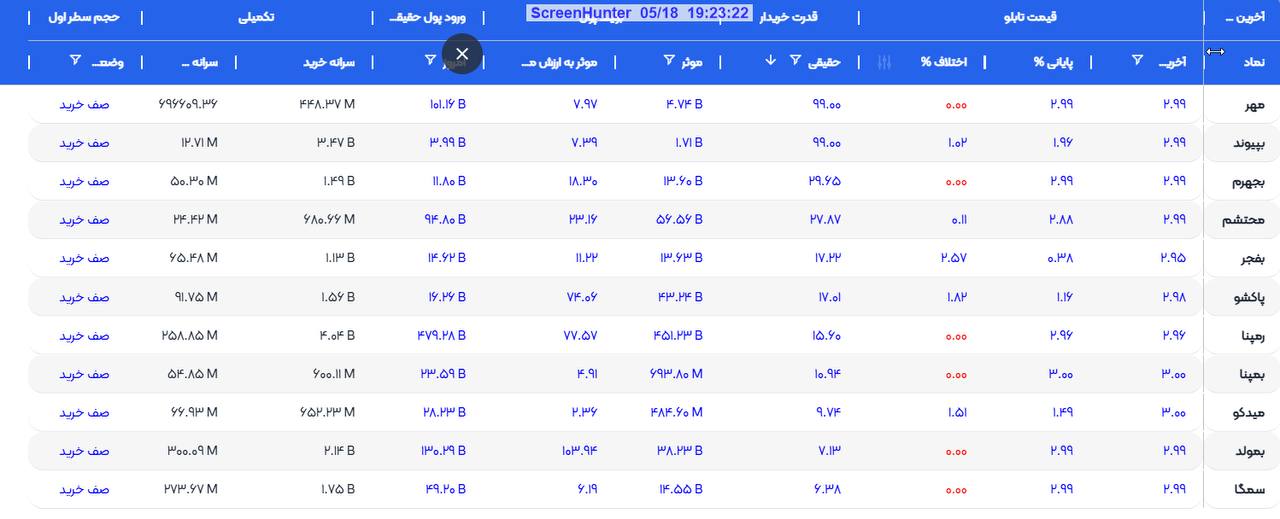Open filter for the موثر column
1280x519 pixels.
669,61
